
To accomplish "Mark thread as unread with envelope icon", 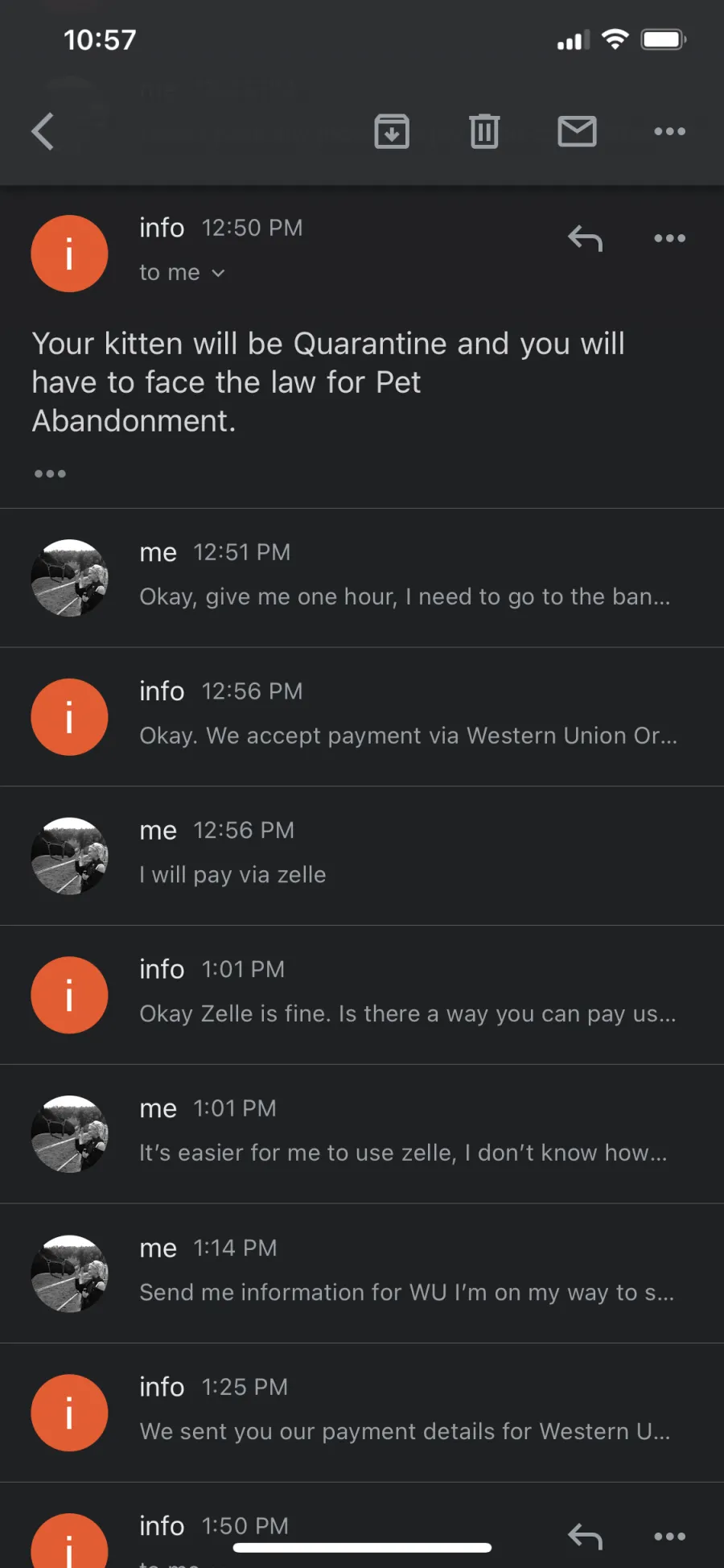I will (x=577, y=131).
